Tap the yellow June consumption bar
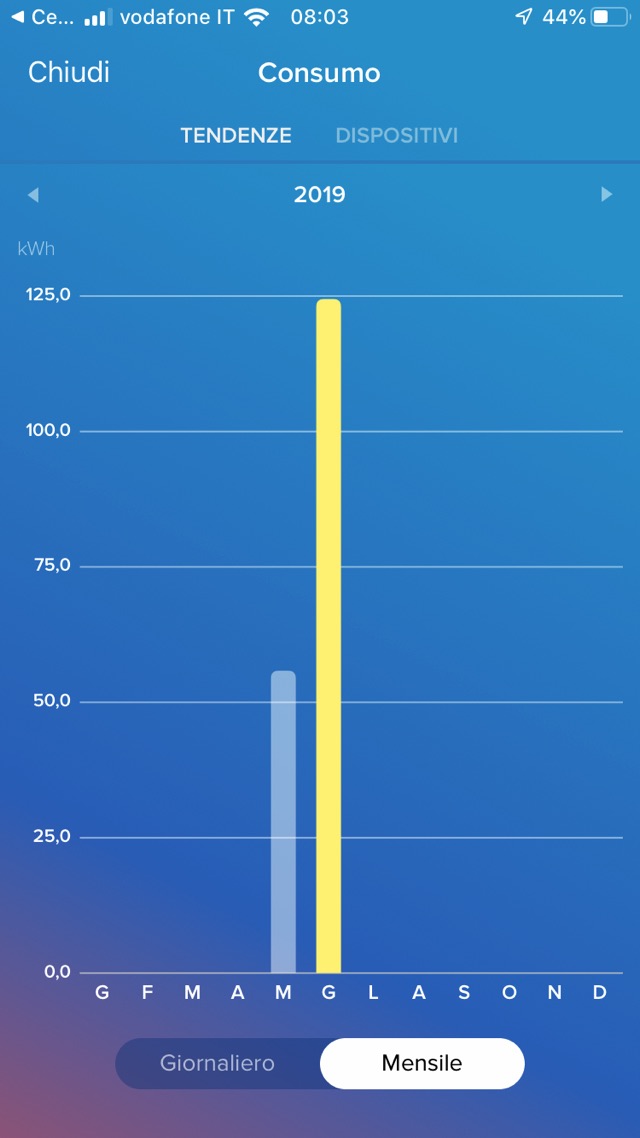 click(328, 636)
